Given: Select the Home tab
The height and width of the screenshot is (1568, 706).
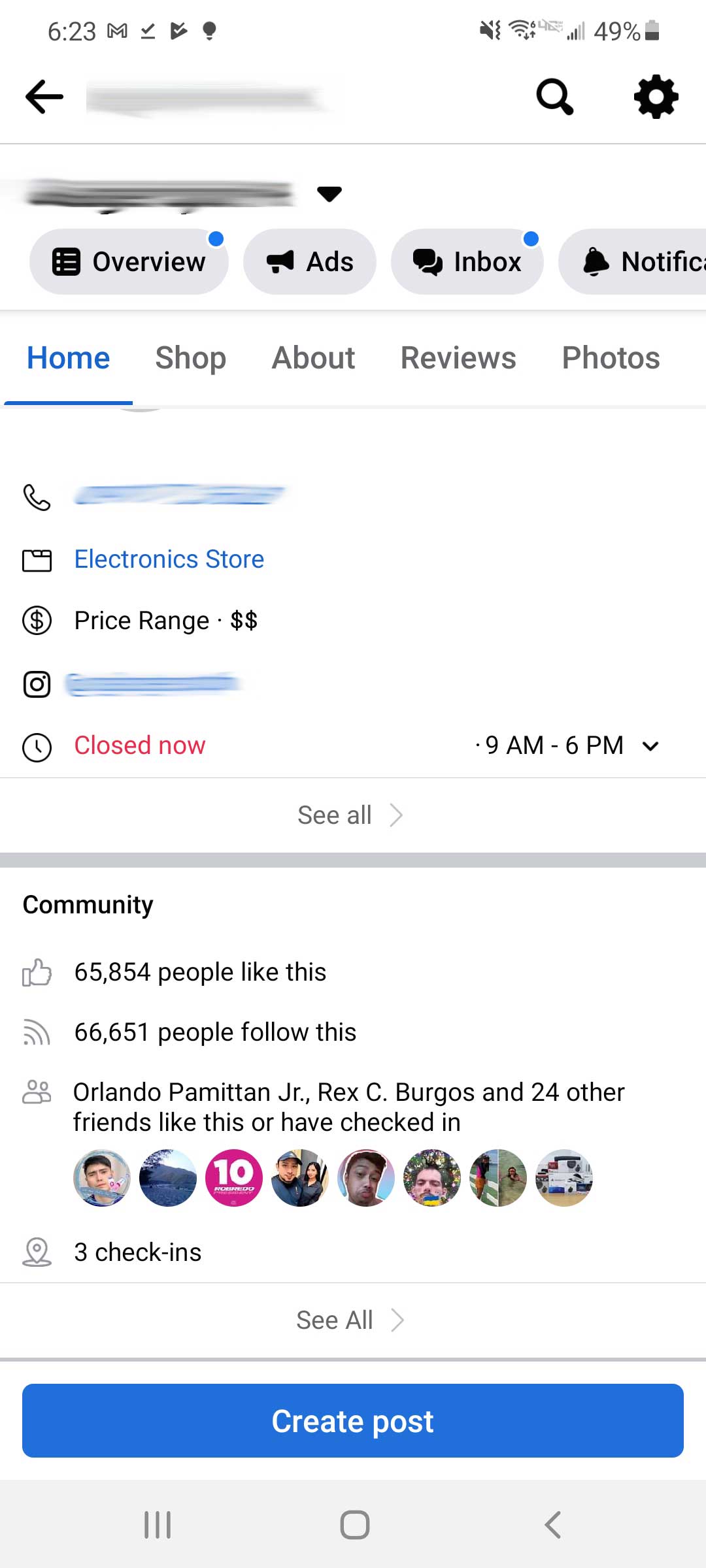Looking at the screenshot, I should click(x=68, y=358).
